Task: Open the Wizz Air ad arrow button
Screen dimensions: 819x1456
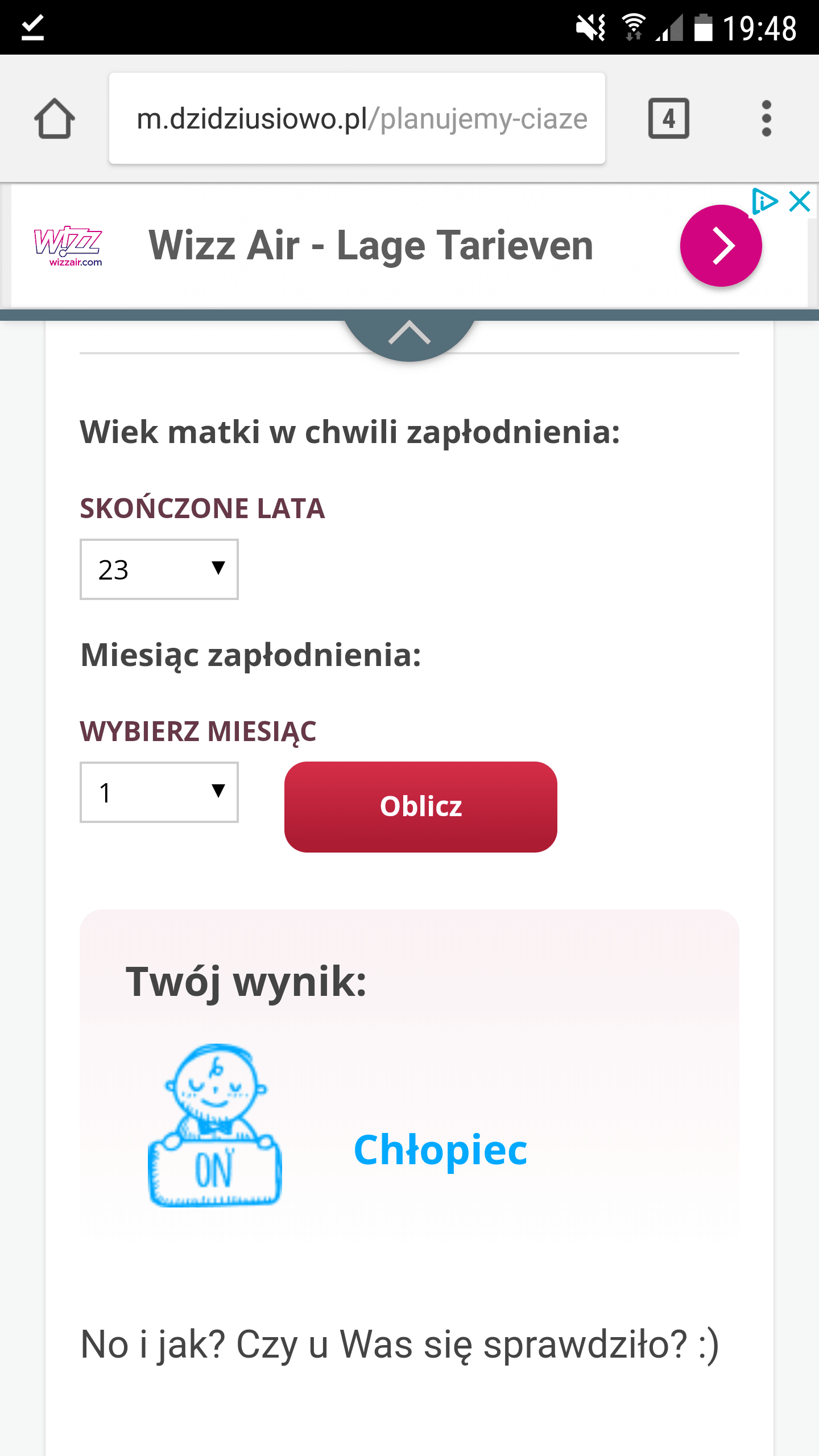Action: tap(721, 246)
